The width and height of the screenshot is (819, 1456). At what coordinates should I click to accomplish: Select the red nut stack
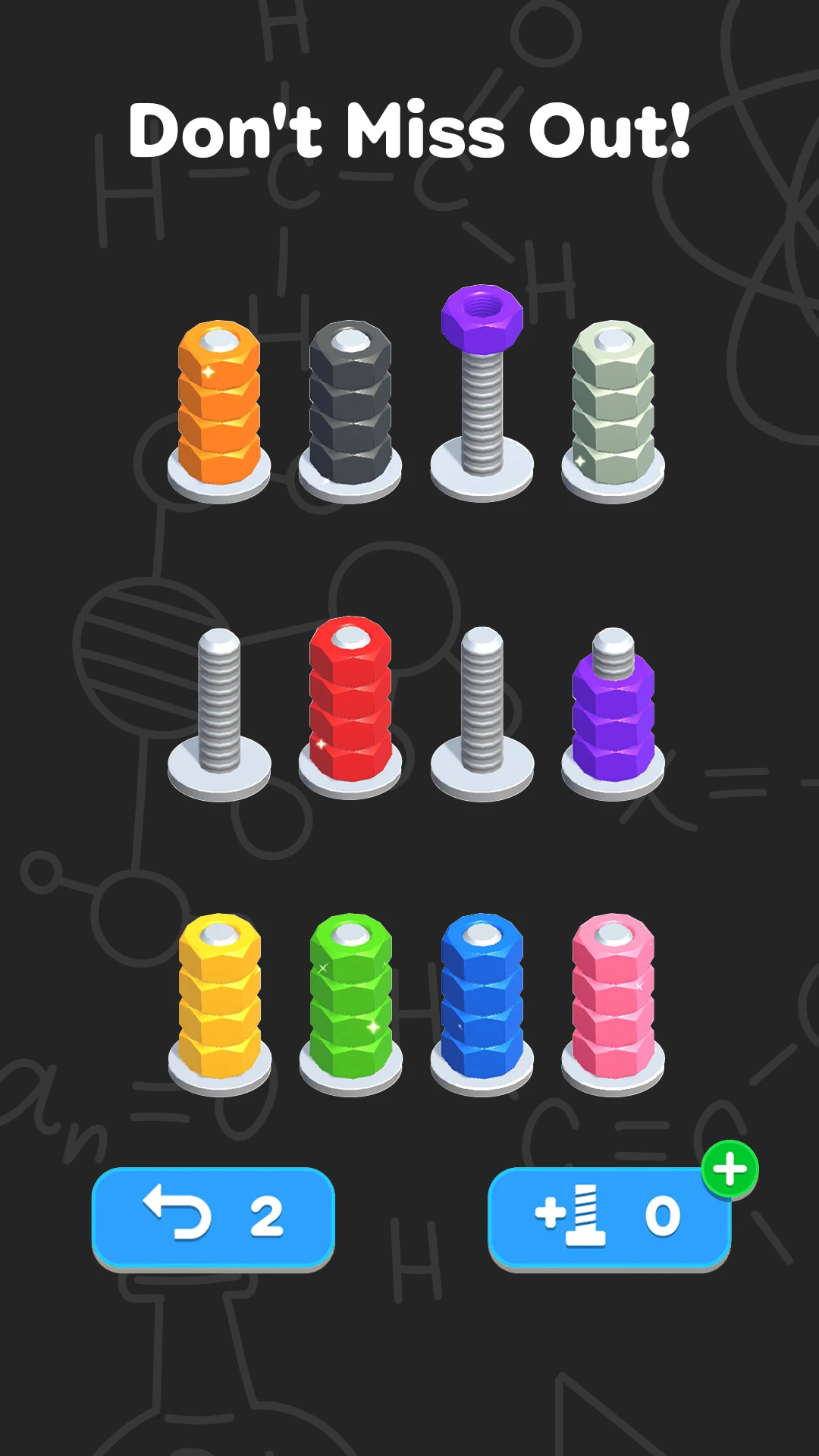pyautogui.click(x=350, y=707)
